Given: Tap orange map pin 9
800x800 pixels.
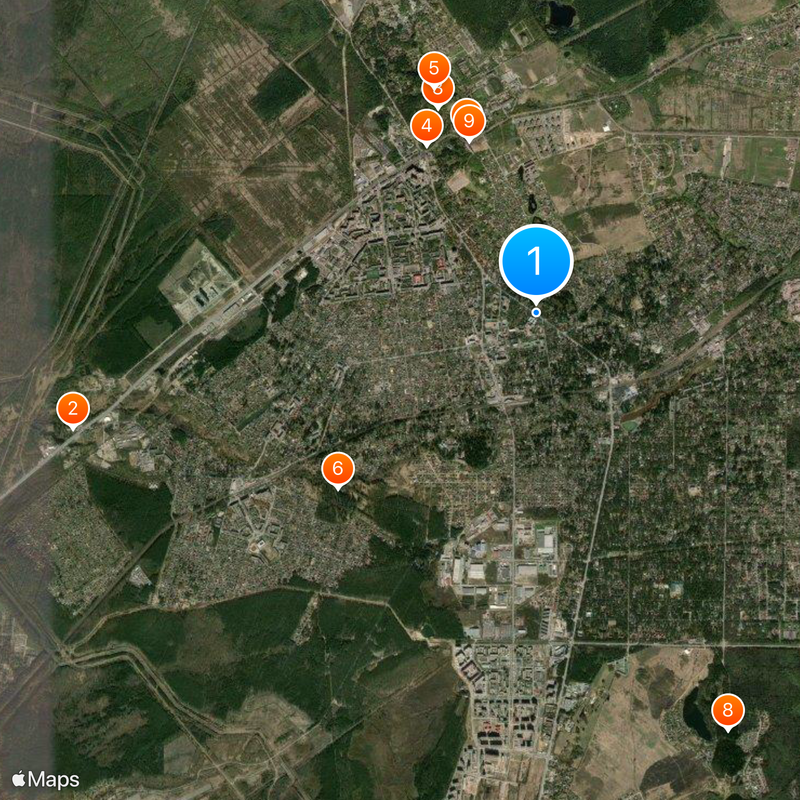Looking at the screenshot, I should (x=469, y=122).
